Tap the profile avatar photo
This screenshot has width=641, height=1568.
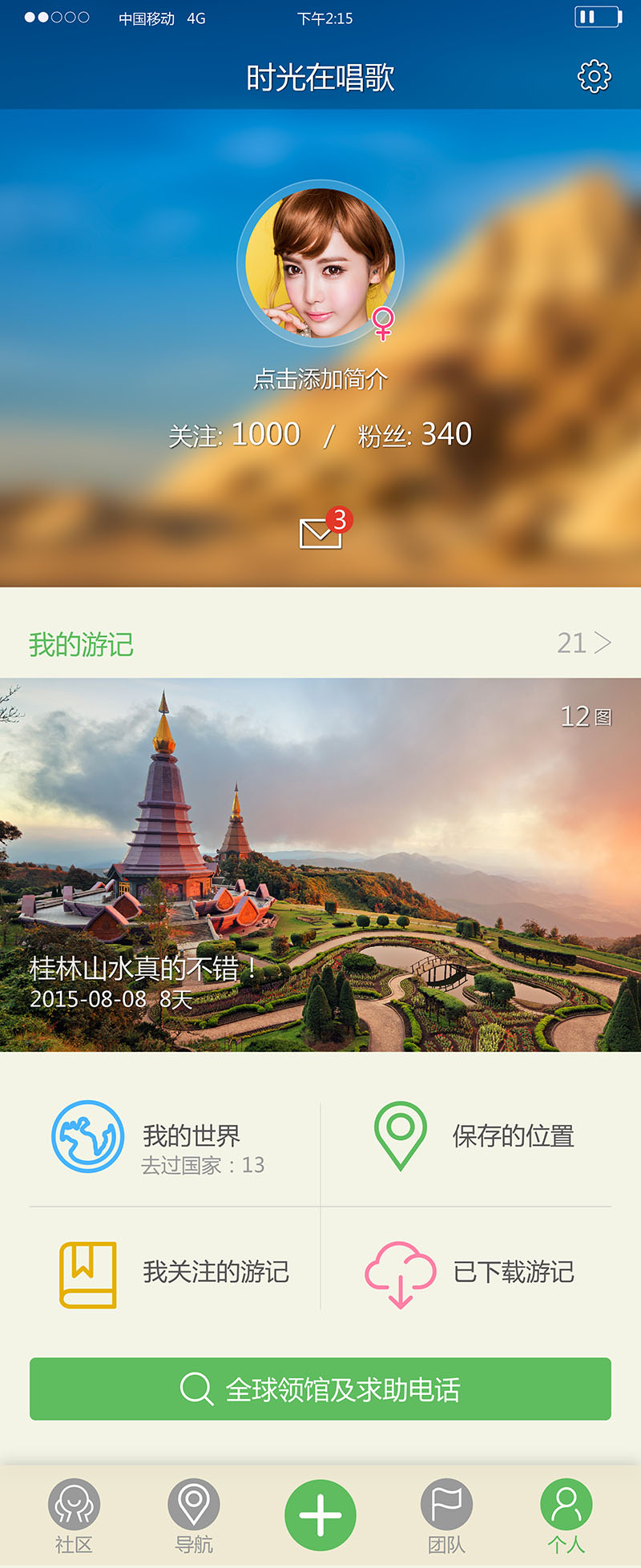pos(320,263)
